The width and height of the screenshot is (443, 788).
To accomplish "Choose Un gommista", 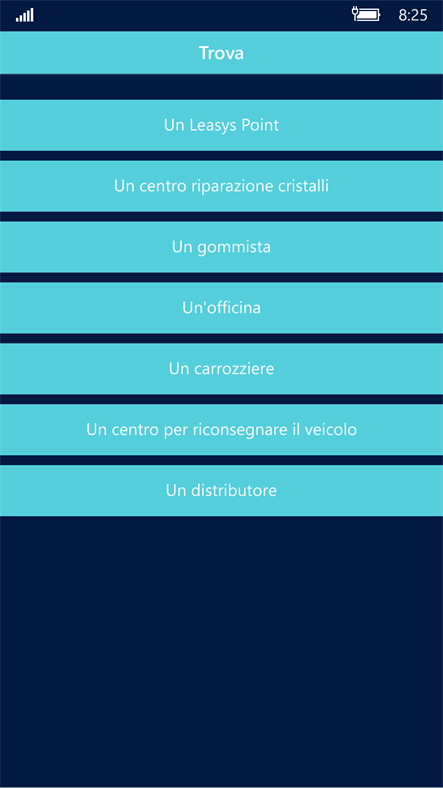I will point(222,247).
